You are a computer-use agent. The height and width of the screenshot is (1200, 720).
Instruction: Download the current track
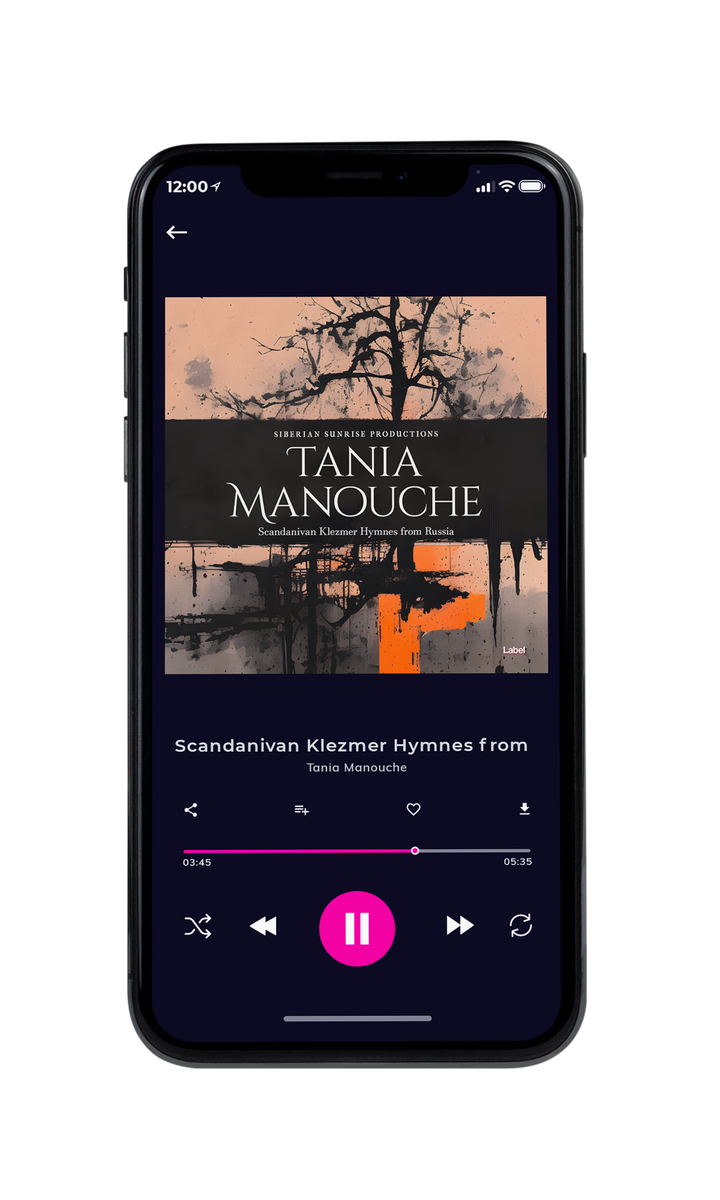tap(524, 809)
